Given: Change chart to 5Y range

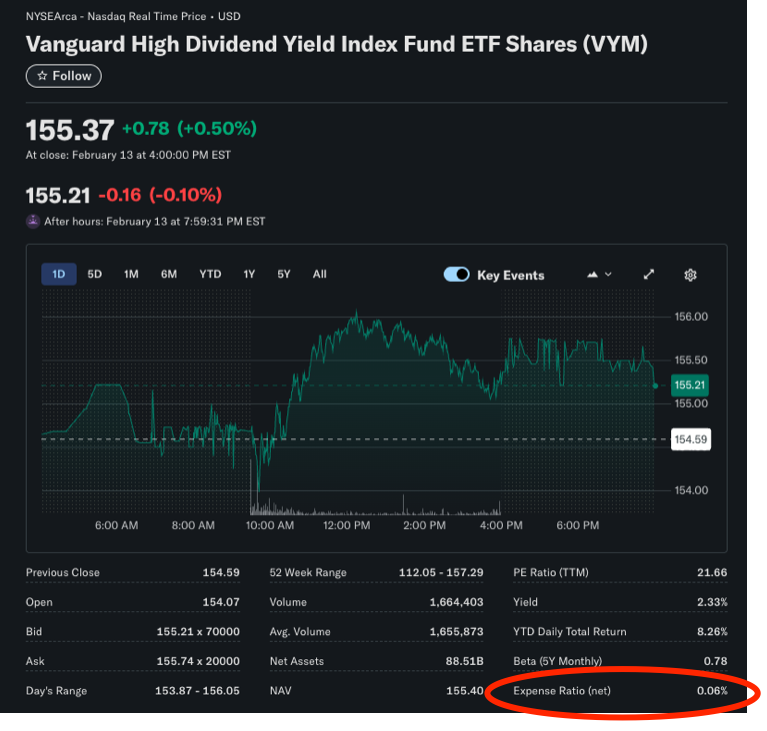Looking at the screenshot, I should point(284,274).
